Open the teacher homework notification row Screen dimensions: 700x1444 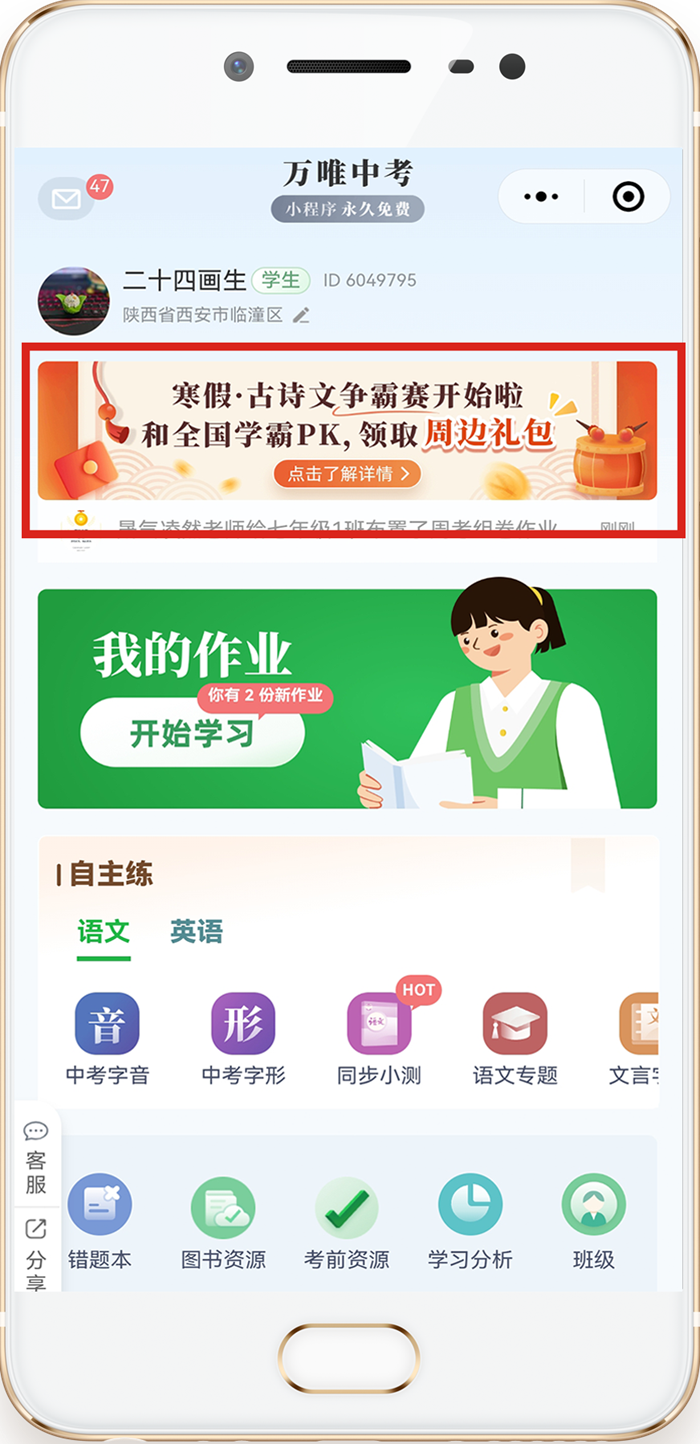340,524
